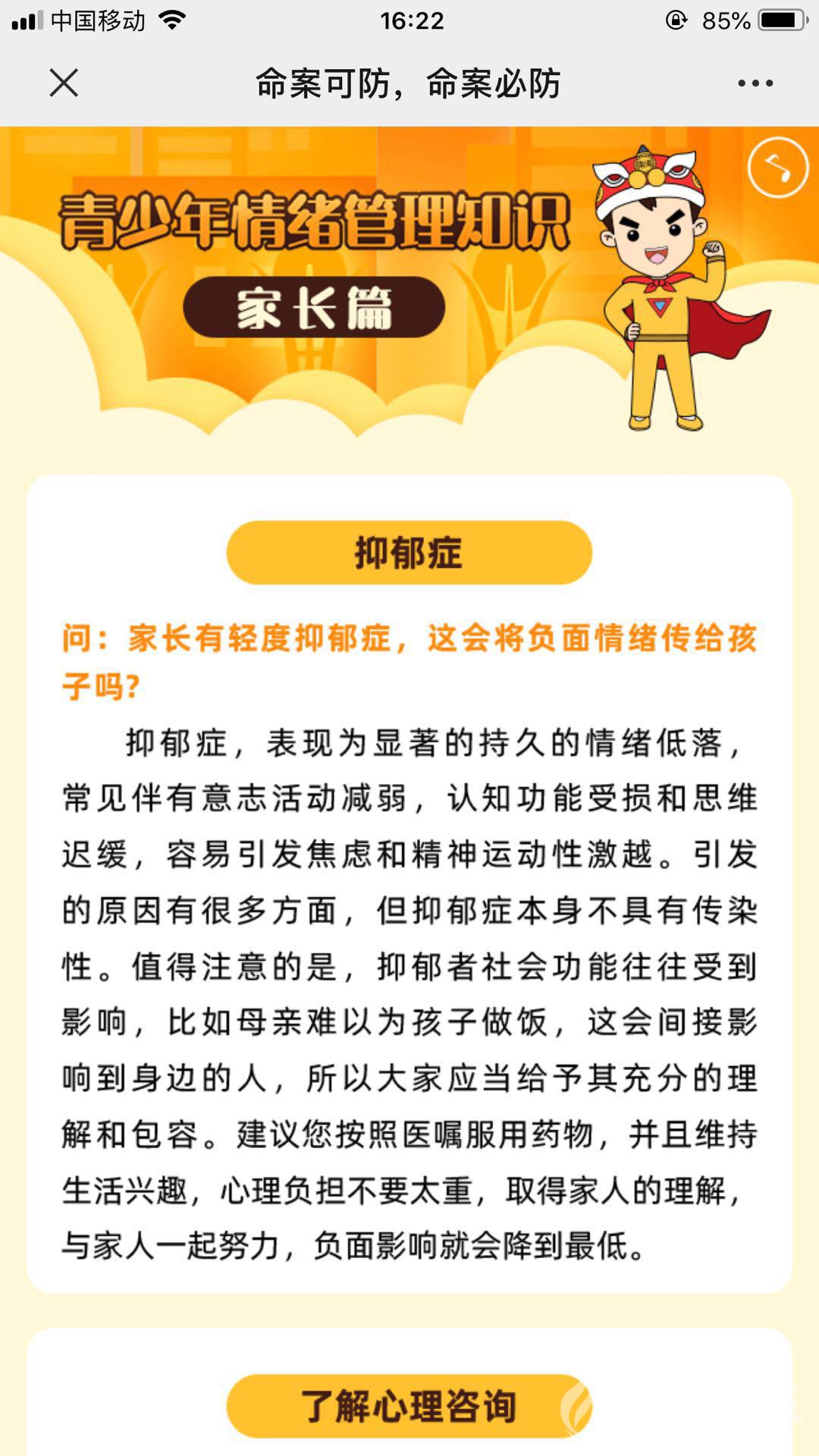Open the three-dot overflow menu
Viewport: 819px width, 1456px height.
tap(755, 83)
